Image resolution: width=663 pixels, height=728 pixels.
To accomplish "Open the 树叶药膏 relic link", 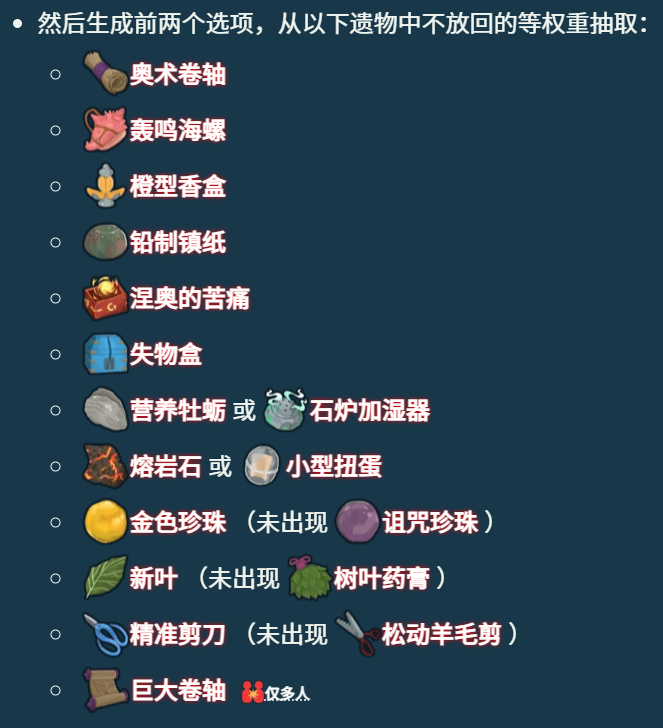I will pos(382,578).
